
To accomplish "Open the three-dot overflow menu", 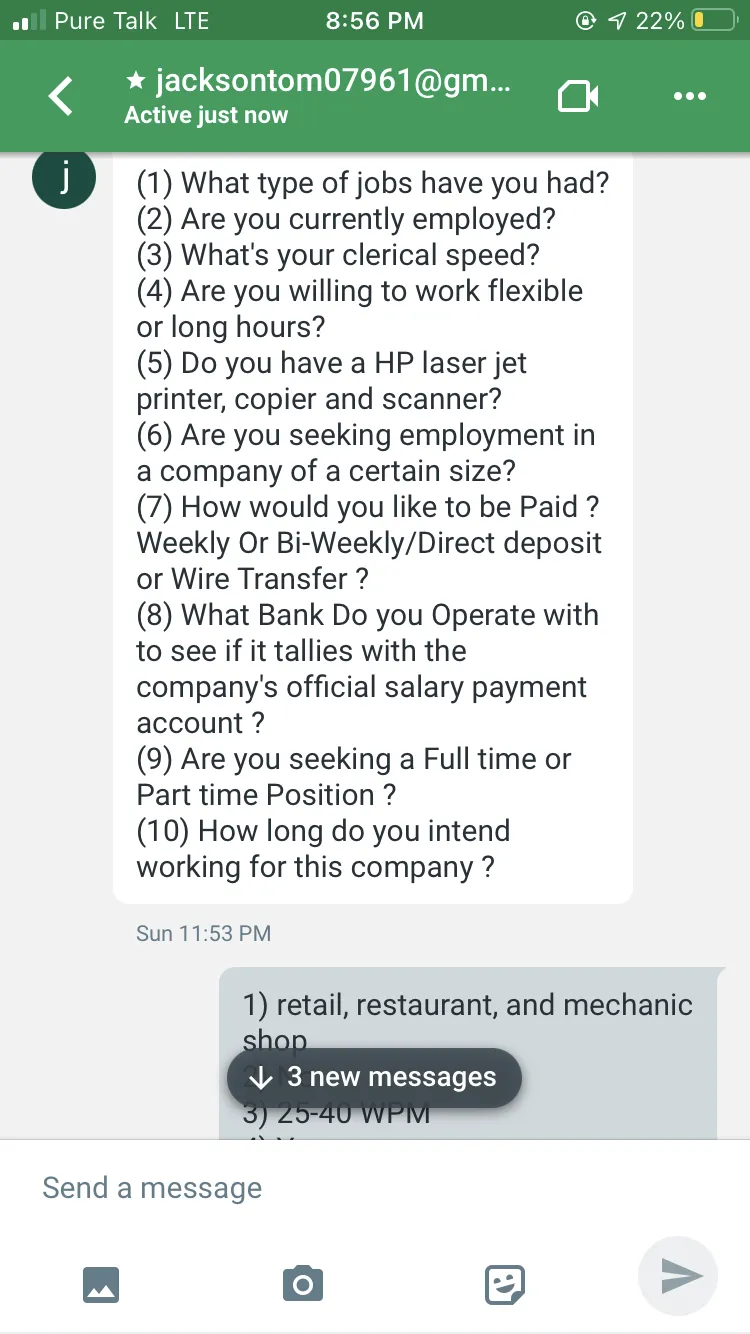I will [690, 97].
